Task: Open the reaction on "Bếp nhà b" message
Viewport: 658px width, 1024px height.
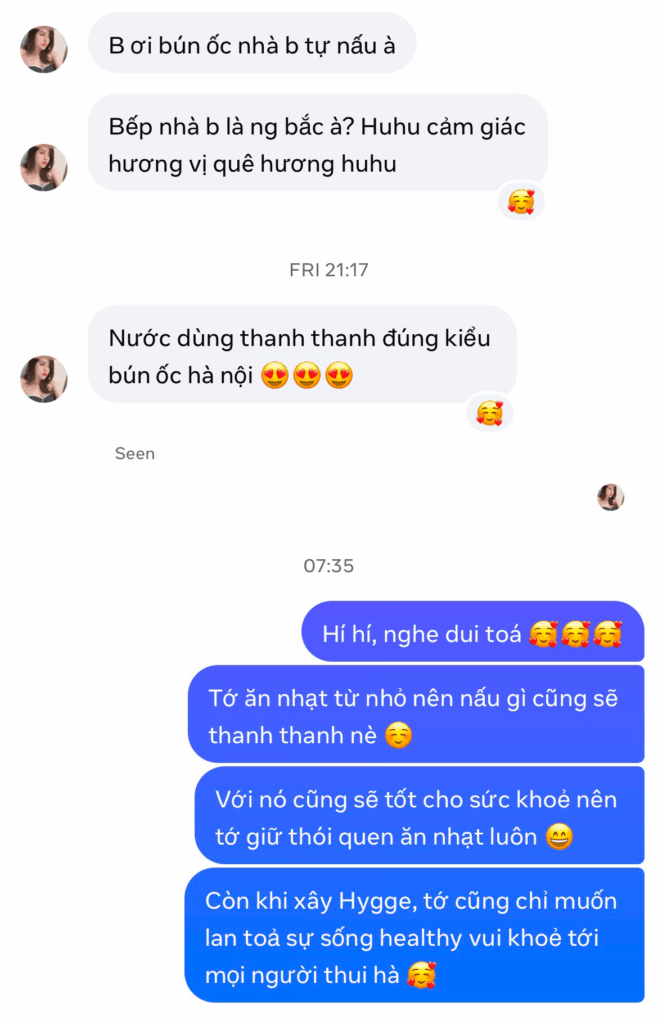Action: (521, 202)
